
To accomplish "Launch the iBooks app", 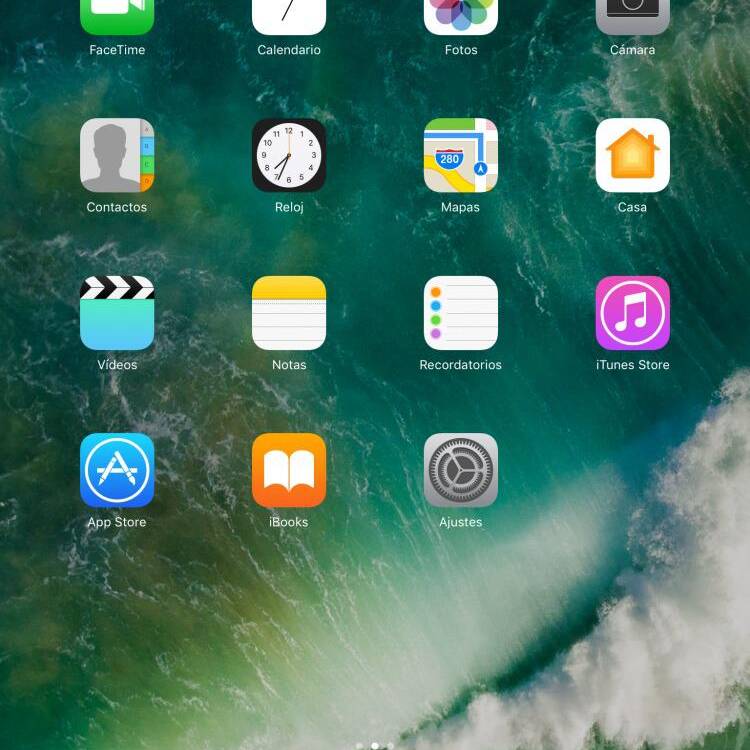I will (289, 470).
